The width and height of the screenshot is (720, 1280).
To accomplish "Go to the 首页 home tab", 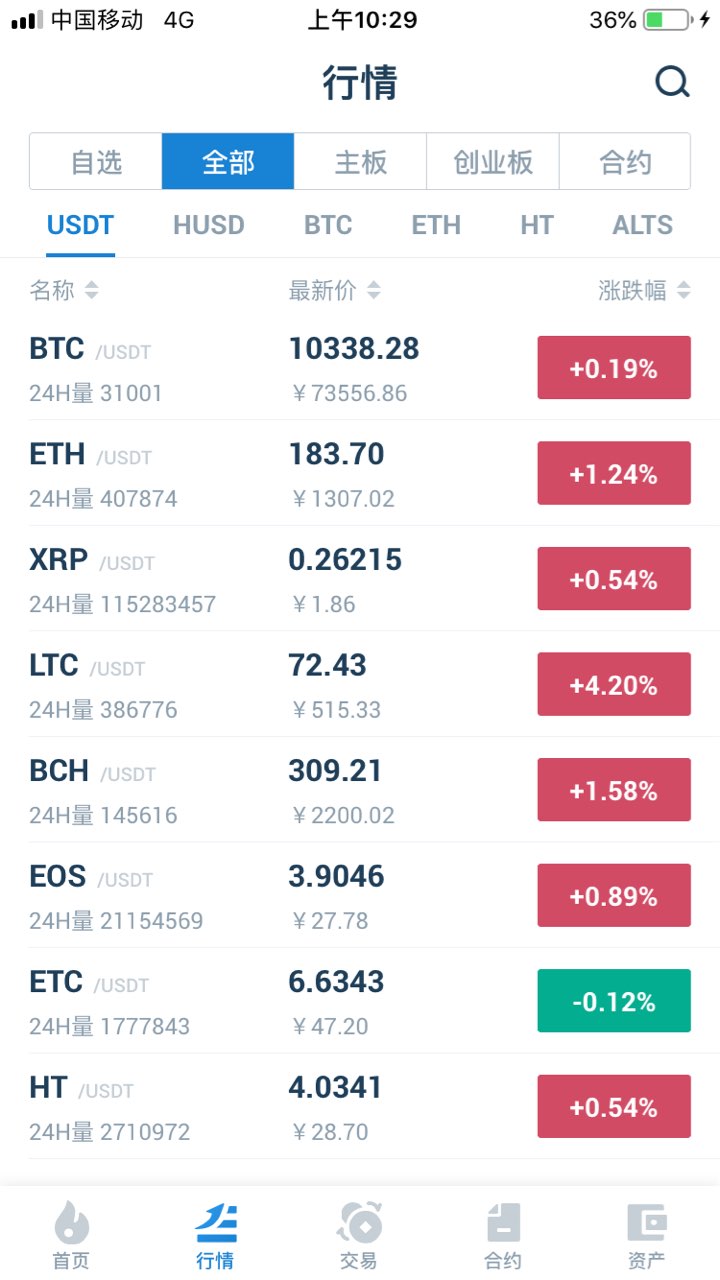I will pyautogui.click(x=71, y=1236).
